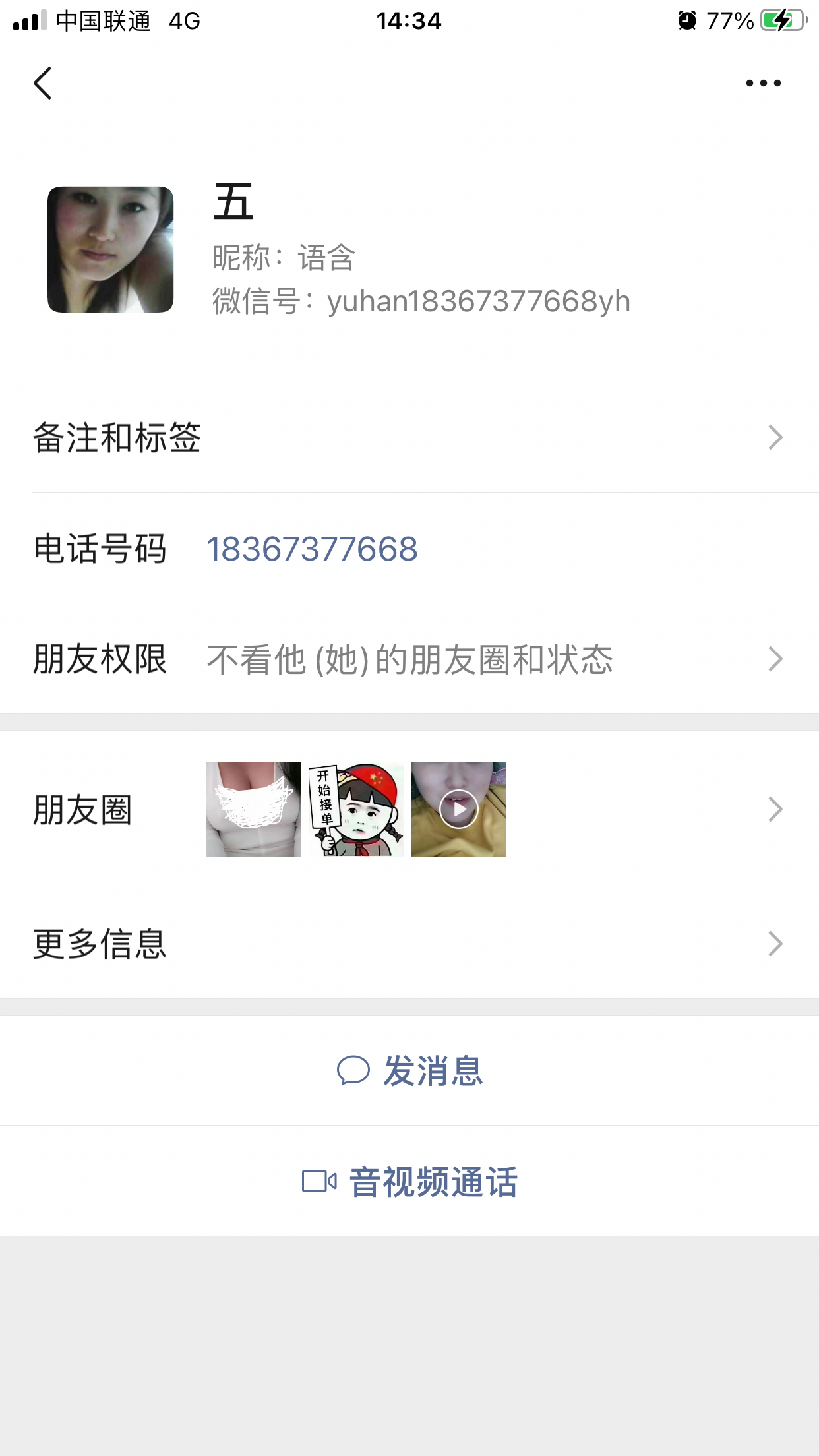This screenshot has width=819, height=1456.
Task: Tap the battery charging indicator
Action: (779, 21)
